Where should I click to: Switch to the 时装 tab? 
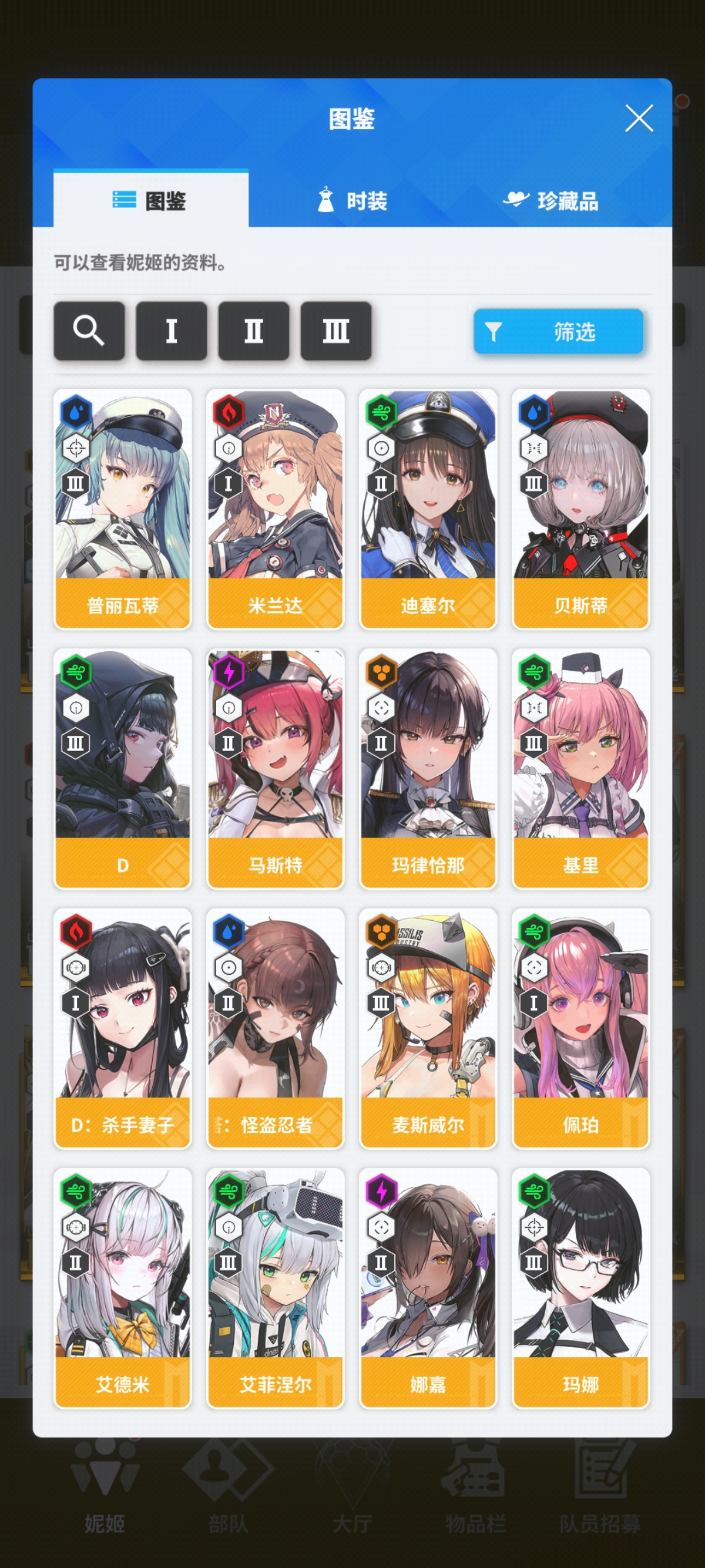pyautogui.click(x=353, y=201)
